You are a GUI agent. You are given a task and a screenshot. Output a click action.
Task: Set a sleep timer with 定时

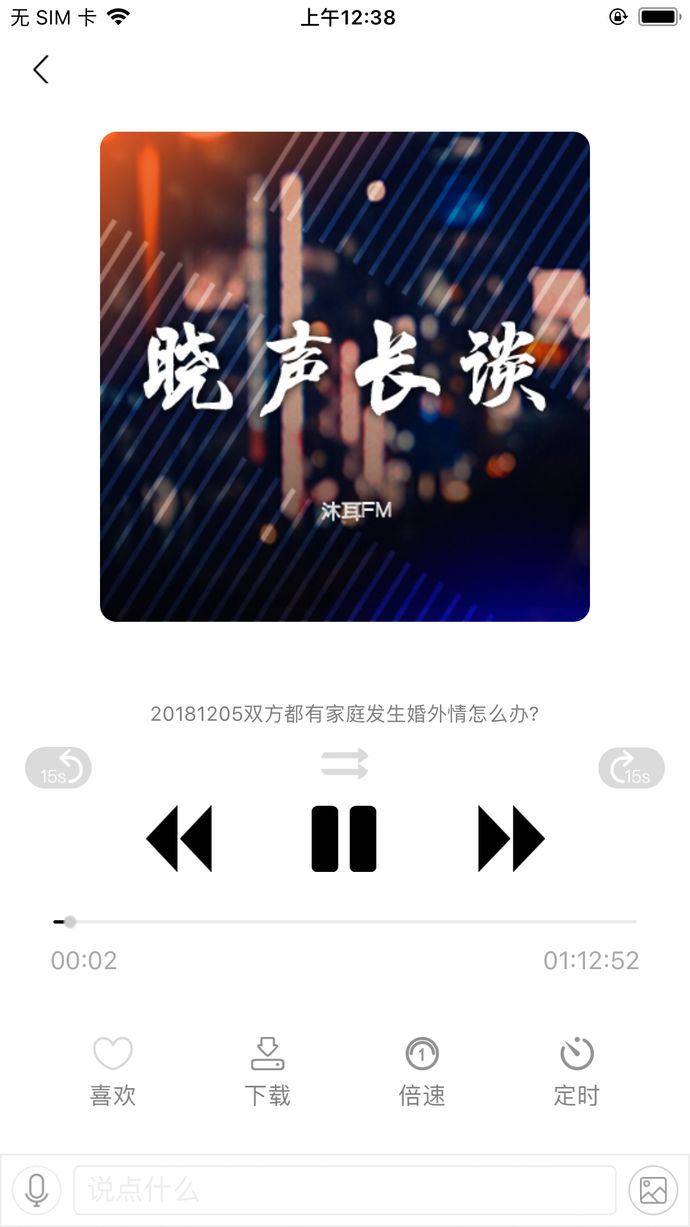coord(576,1071)
